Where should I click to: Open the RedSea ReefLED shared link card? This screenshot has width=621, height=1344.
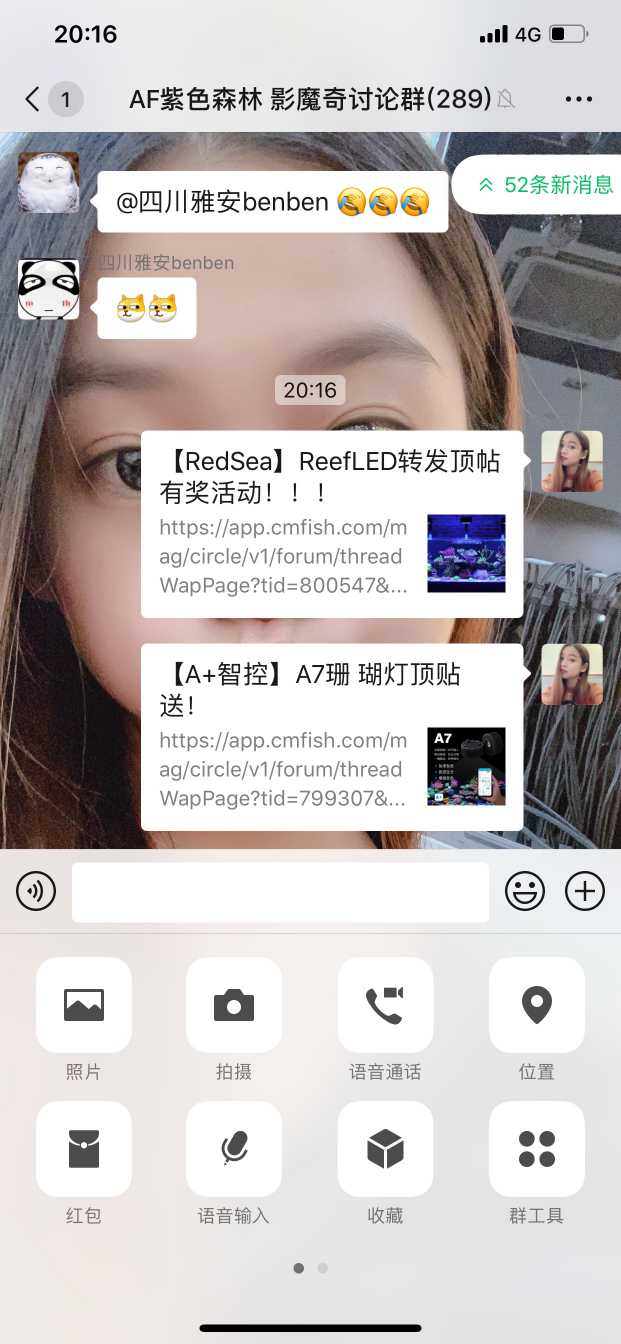pos(331,524)
